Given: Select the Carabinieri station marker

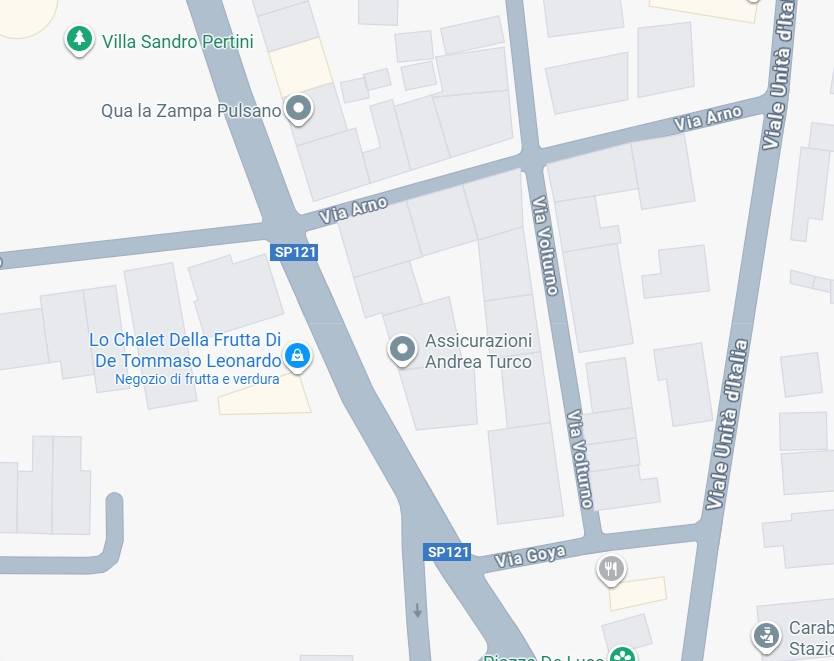Looking at the screenshot, I should 766,634.
